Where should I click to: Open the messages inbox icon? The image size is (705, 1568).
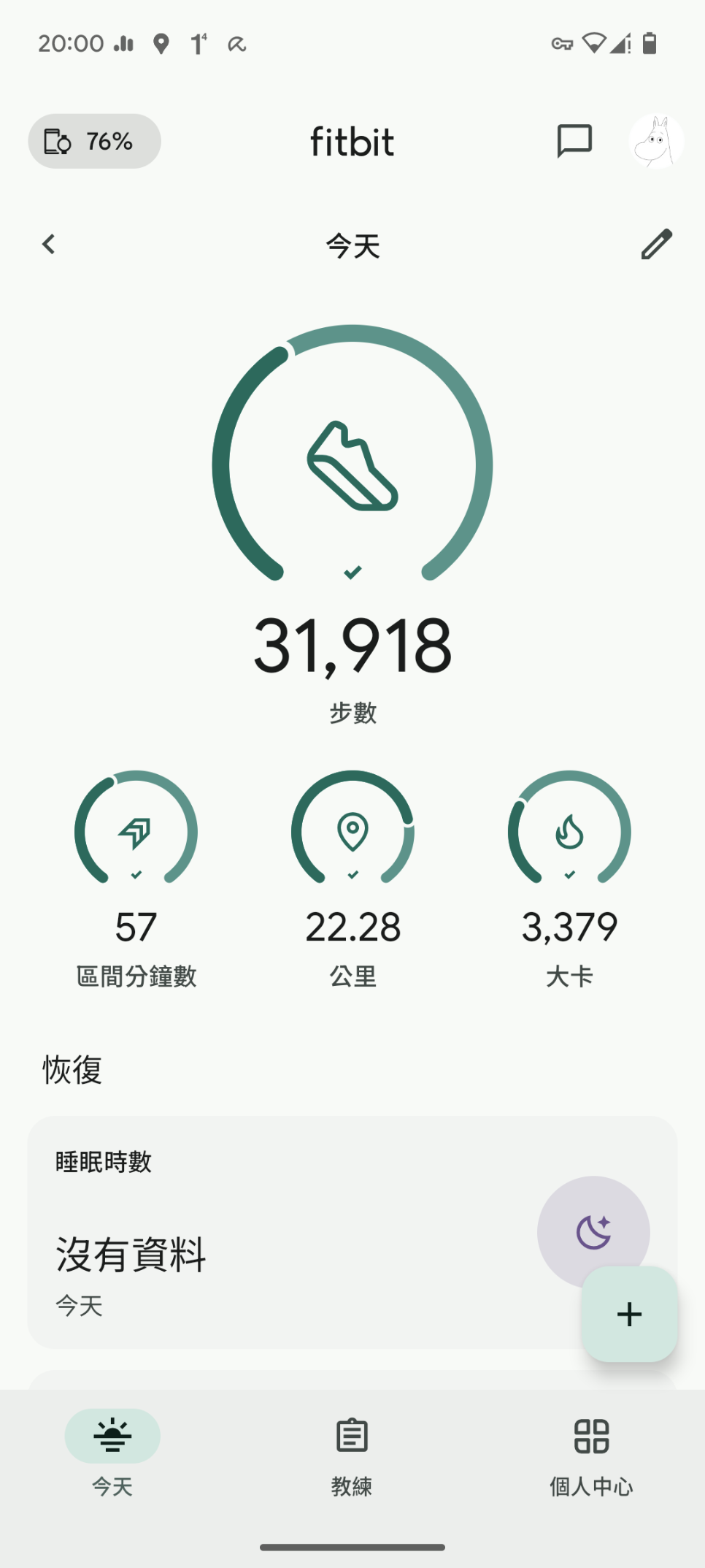click(574, 141)
